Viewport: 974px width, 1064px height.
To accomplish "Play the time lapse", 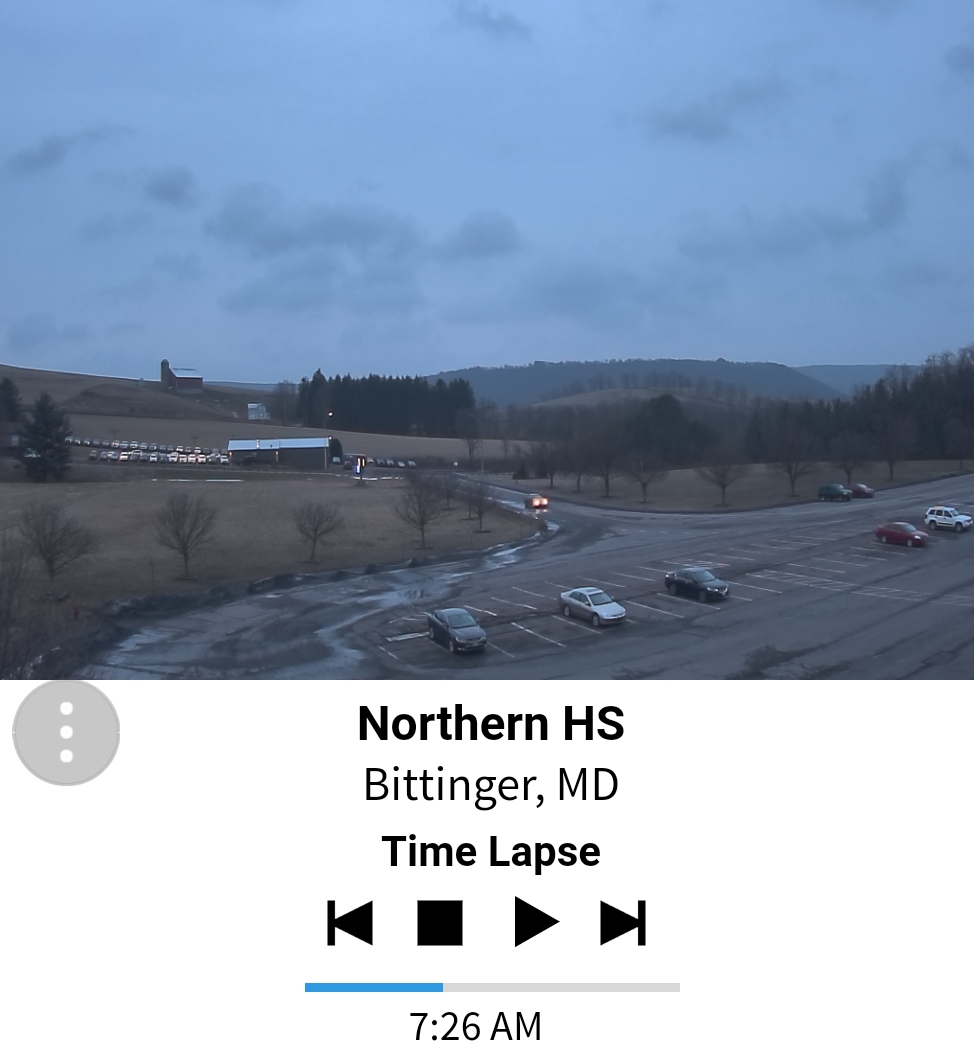I will coord(535,922).
